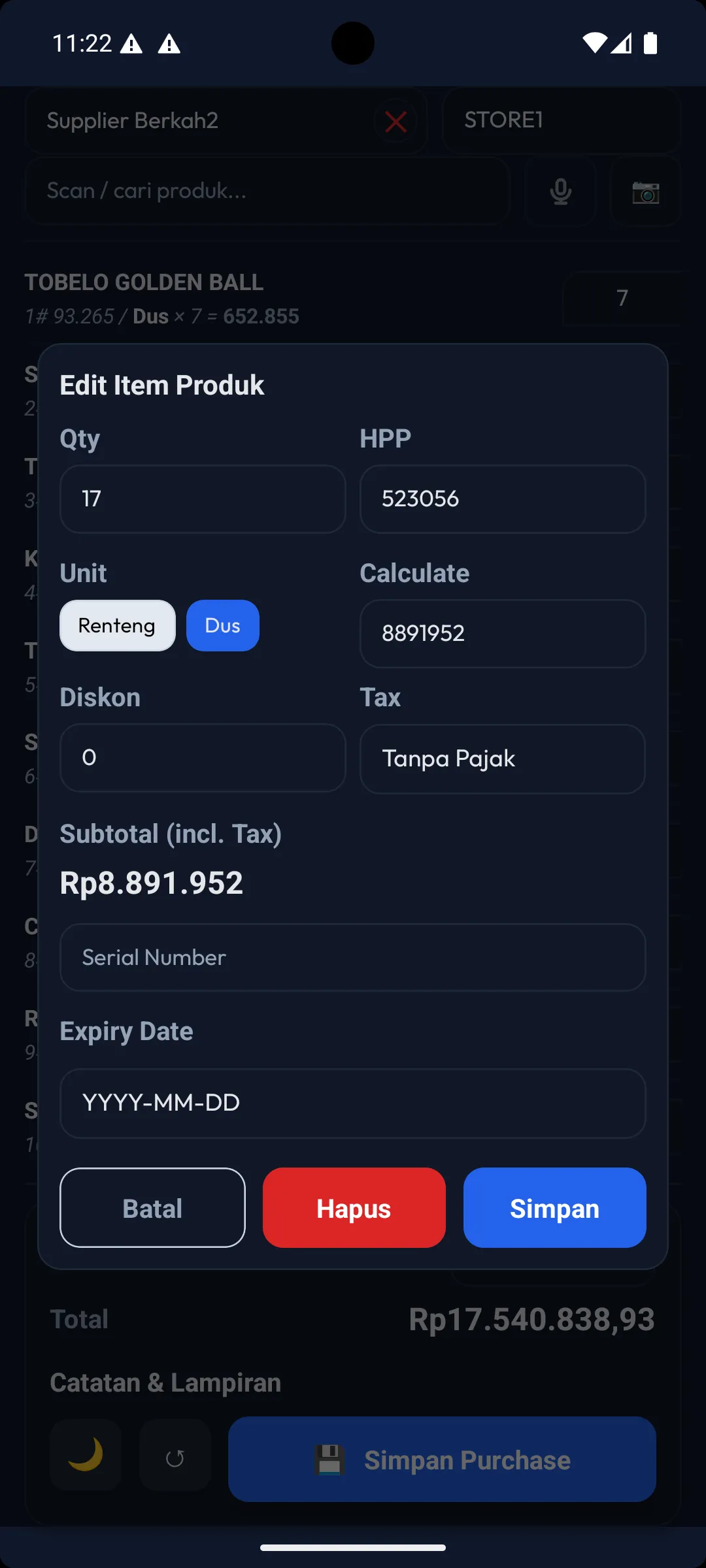Image resolution: width=706 pixels, height=1568 pixels.
Task: Delete the item using Hapus
Action: pyautogui.click(x=353, y=1207)
